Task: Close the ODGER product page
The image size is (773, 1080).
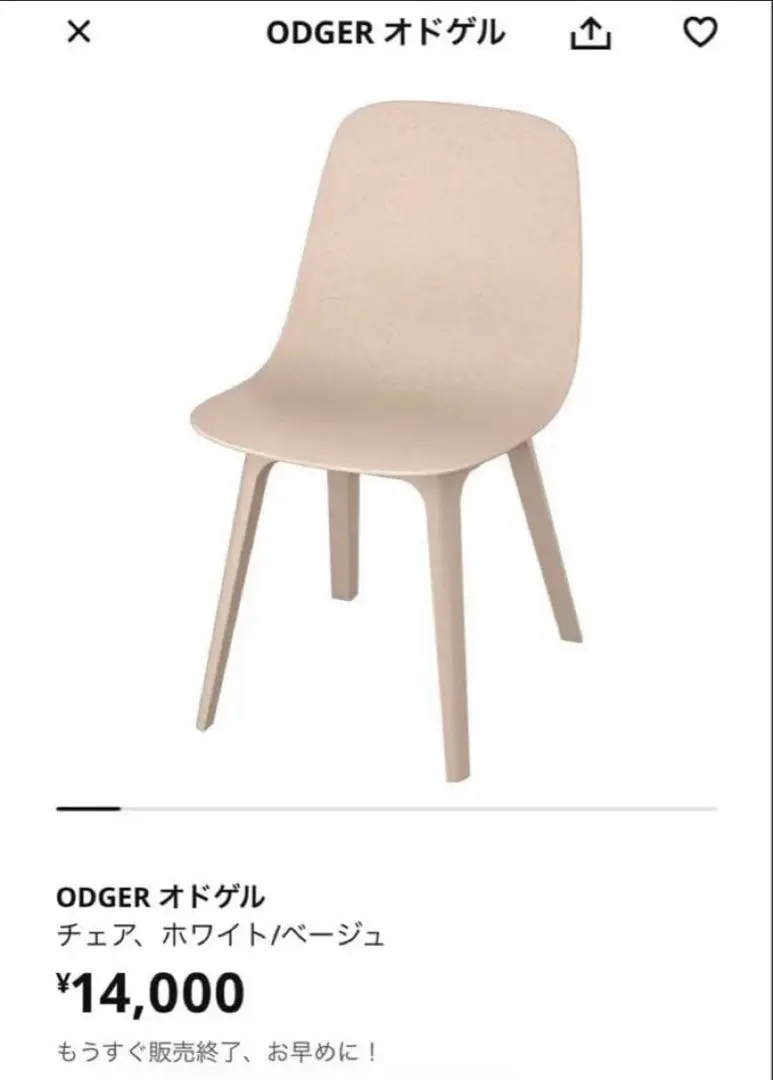Action: pyautogui.click(x=78, y=32)
